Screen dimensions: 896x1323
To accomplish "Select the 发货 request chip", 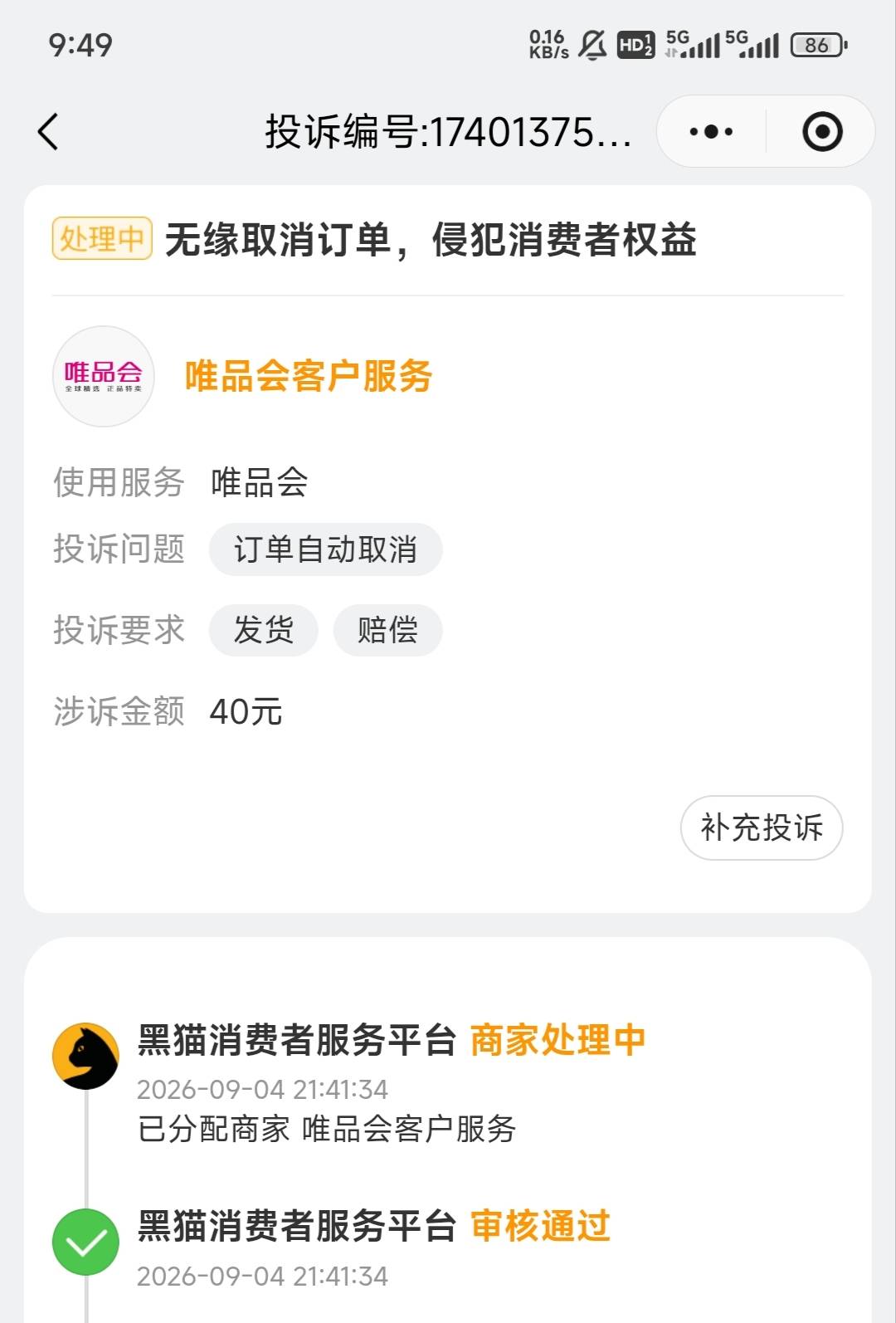I will click(264, 630).
